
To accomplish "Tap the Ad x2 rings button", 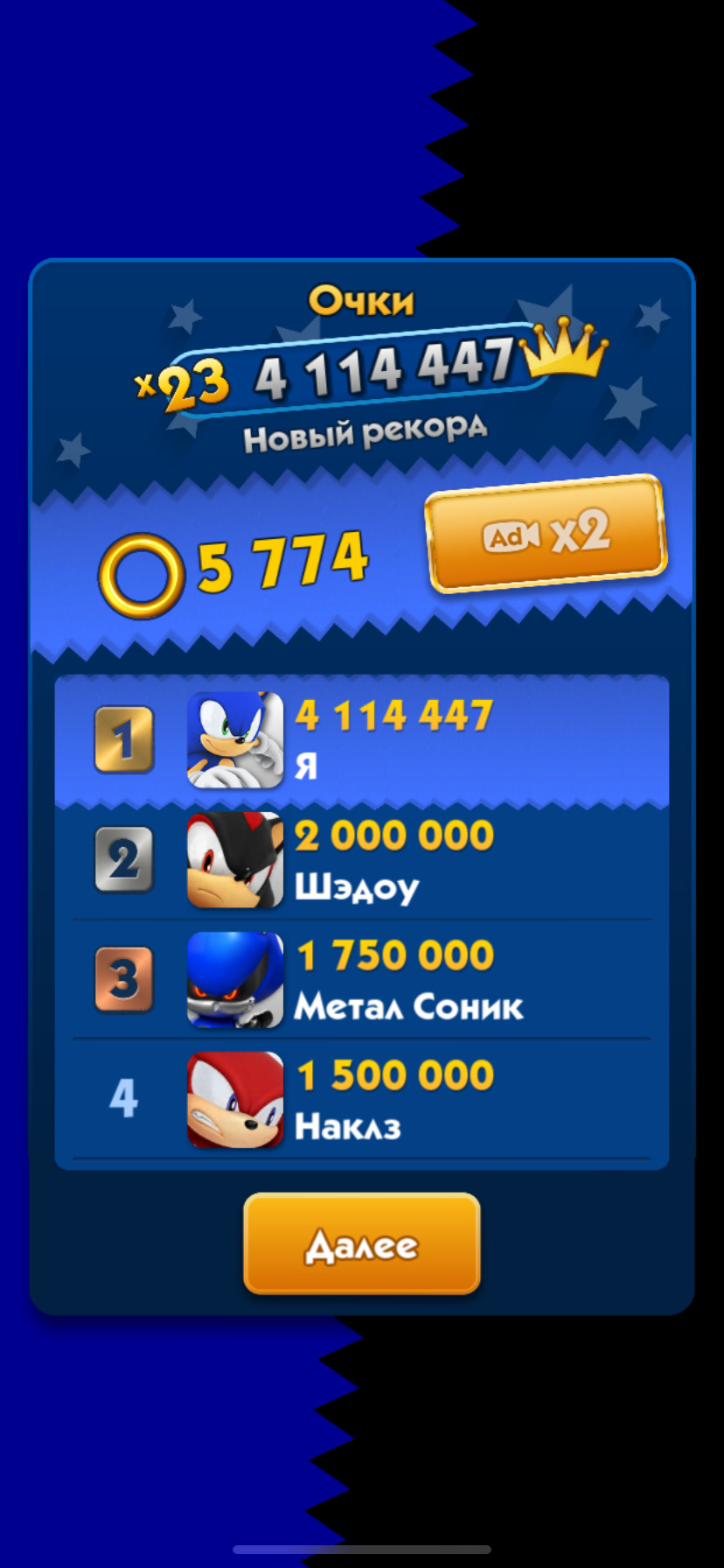I will point(546,534).
